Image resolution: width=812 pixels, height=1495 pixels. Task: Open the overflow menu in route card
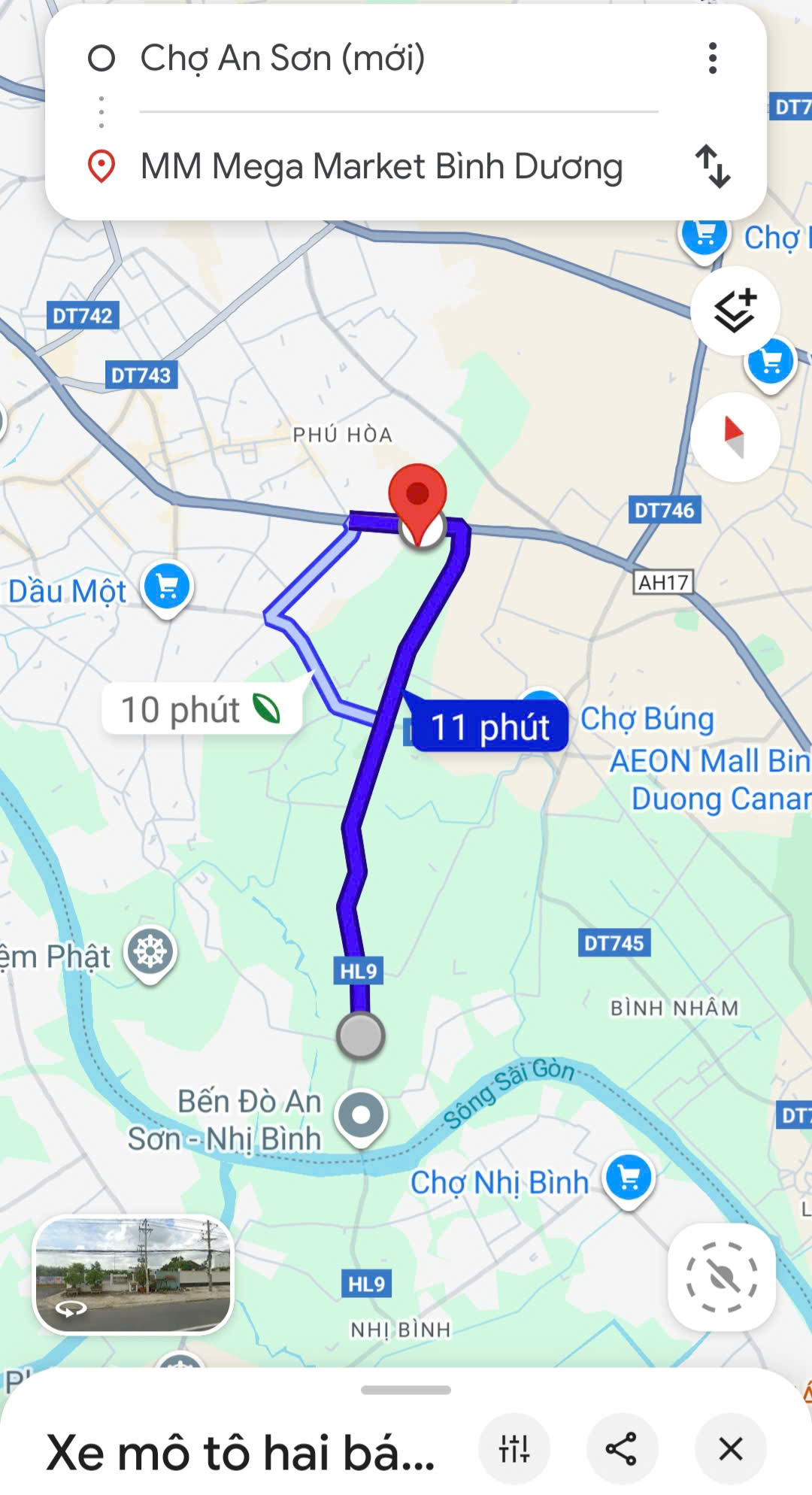(x=712, y=58)
